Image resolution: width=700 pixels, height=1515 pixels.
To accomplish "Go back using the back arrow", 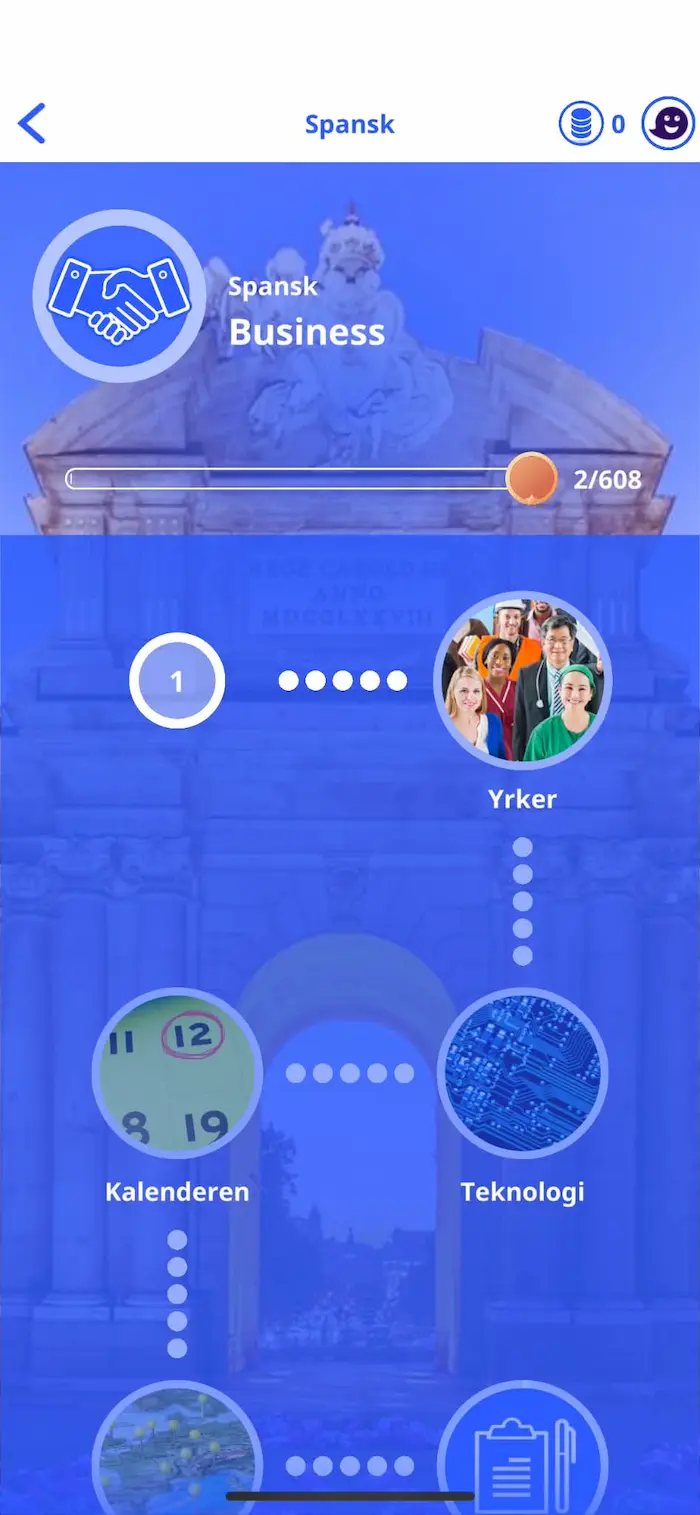I will pyautogui.click(x=32, y=124).
